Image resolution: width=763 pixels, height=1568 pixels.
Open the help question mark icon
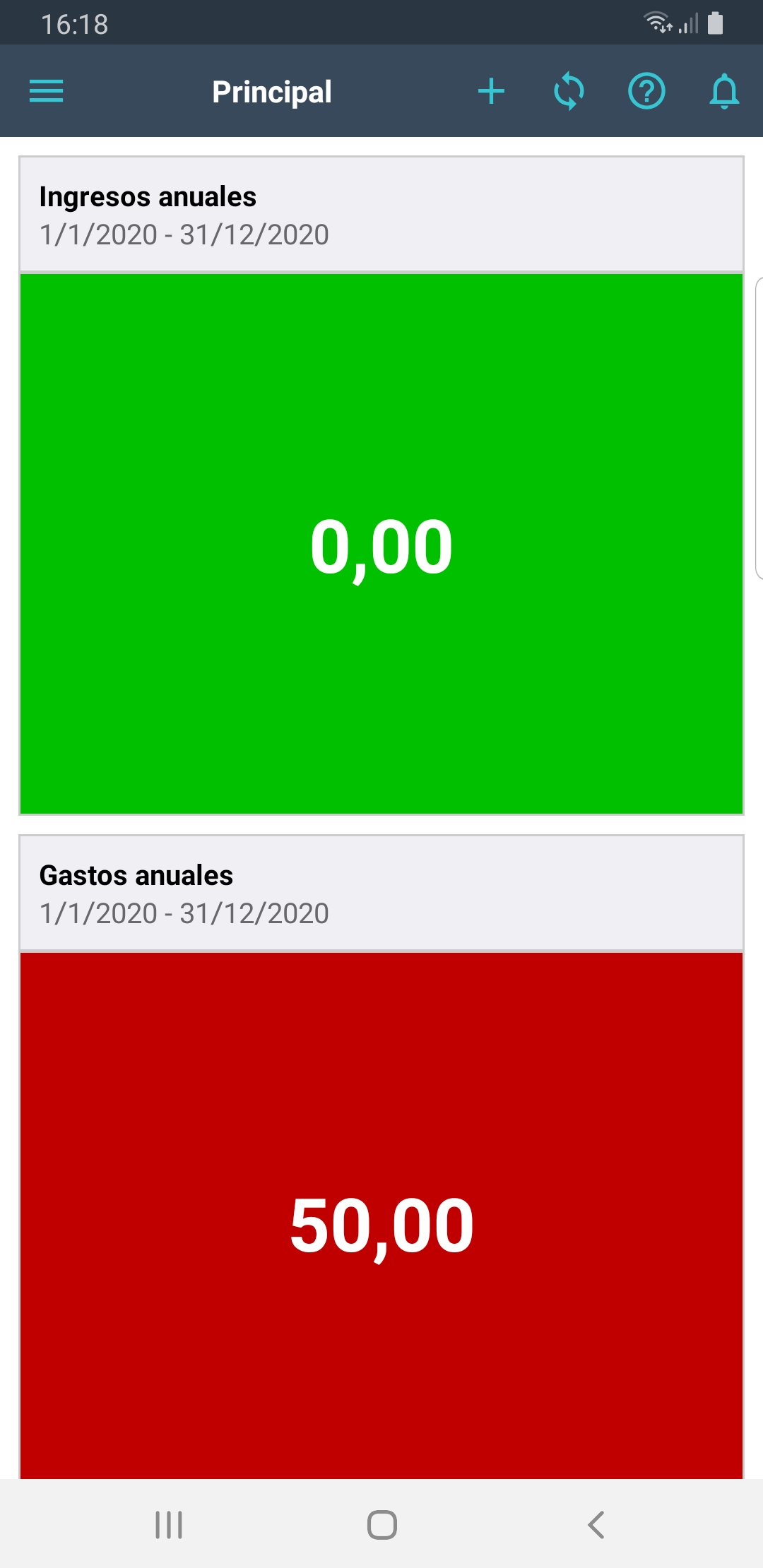point(646,91)
